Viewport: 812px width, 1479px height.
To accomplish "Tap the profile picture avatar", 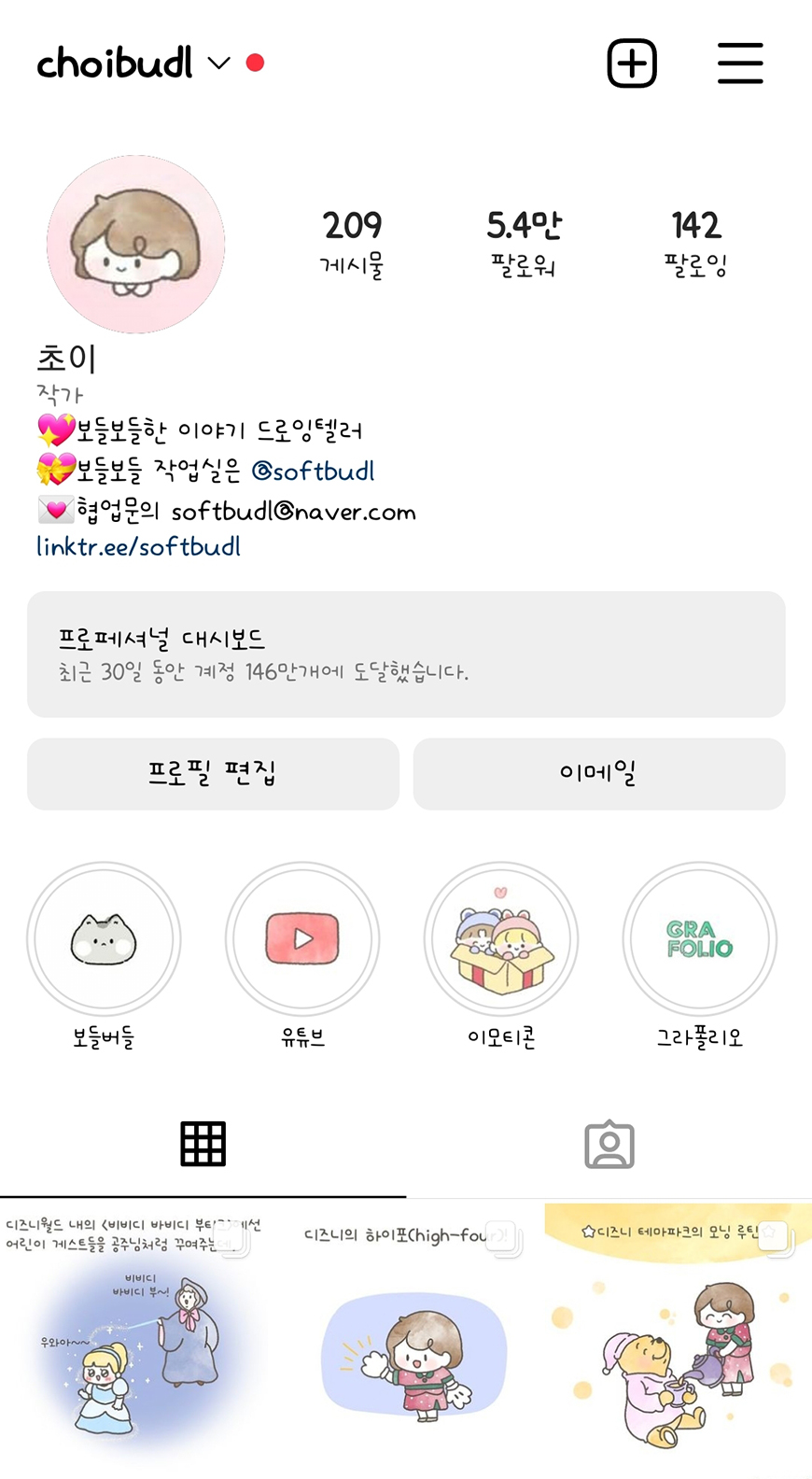I will tap(136, 245).
